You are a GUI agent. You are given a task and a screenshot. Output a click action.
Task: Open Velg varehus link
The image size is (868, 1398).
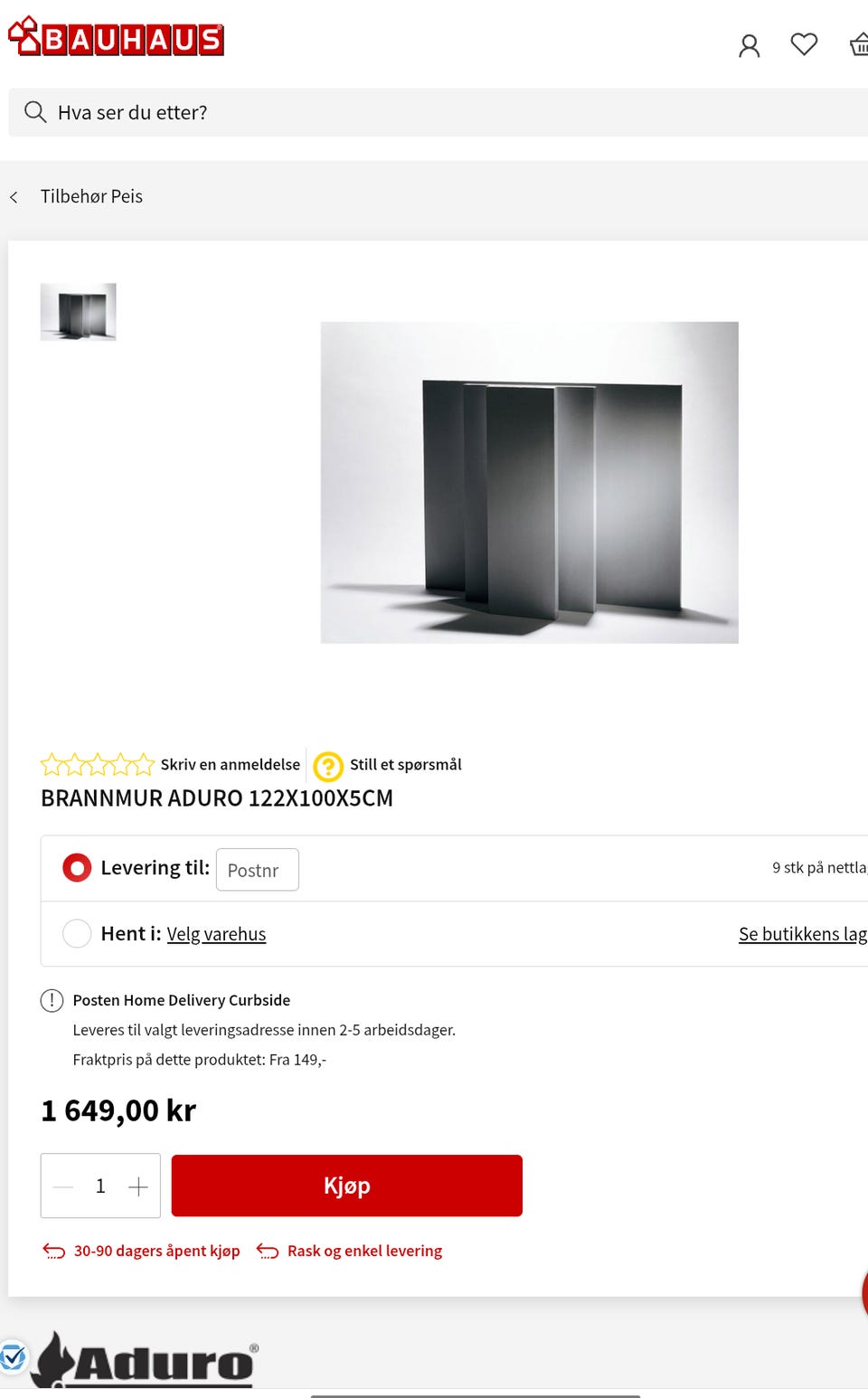(x=216, y=933)
